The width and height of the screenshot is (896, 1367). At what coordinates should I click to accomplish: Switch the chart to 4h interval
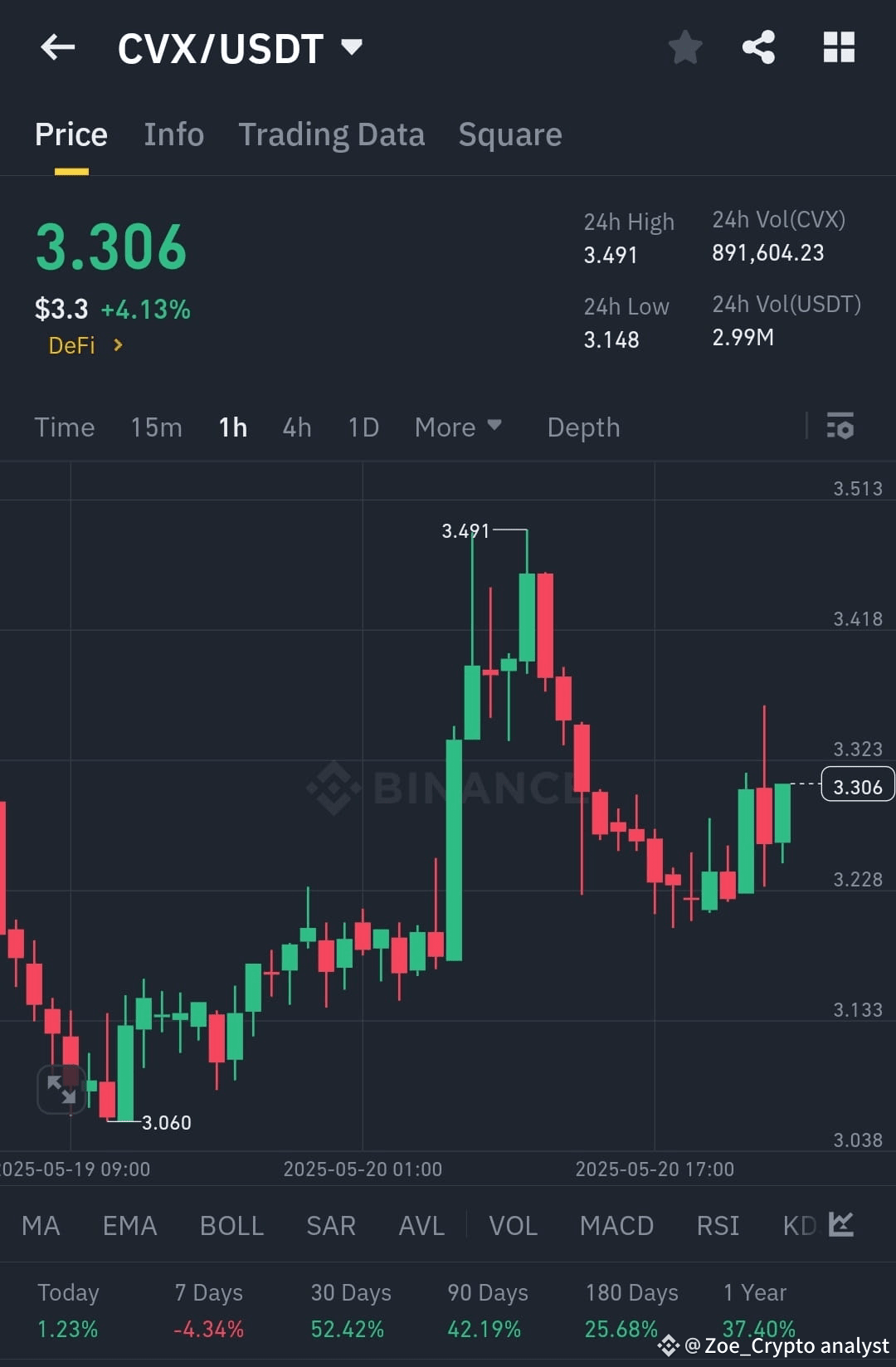point(295,427)
